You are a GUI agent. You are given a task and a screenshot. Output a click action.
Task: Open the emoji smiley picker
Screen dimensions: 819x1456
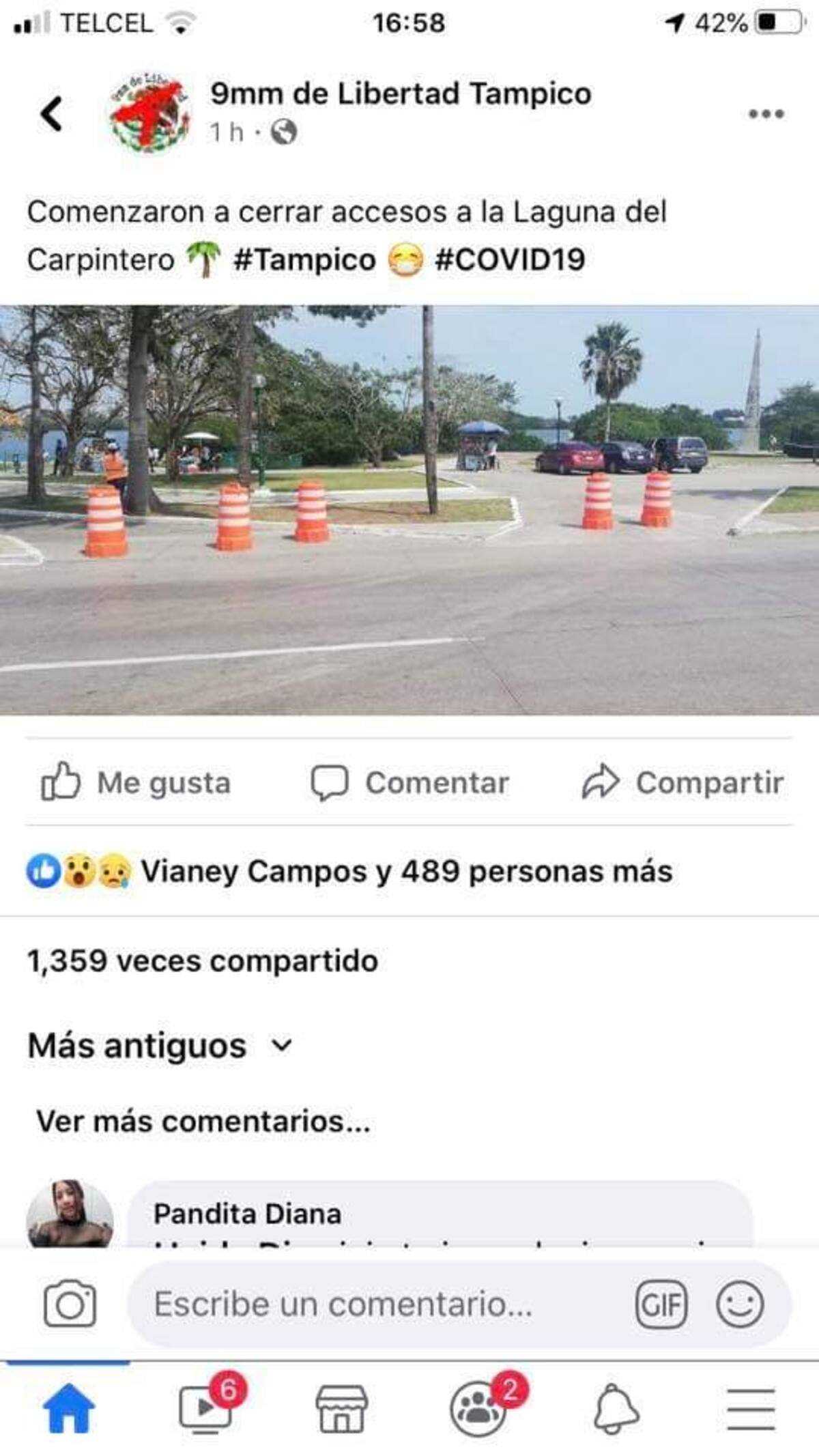pos(740,1304)
